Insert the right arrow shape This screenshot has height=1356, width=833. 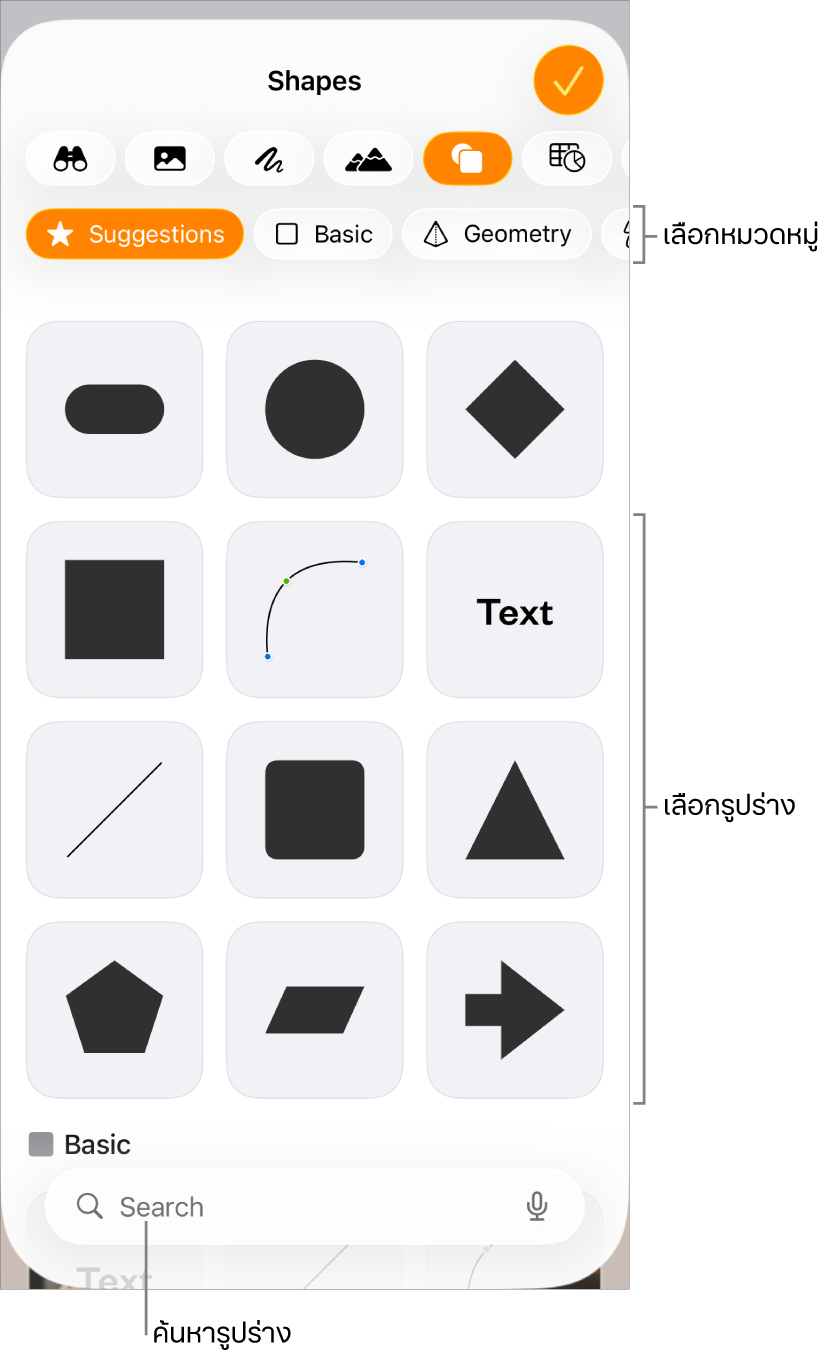514,1009
